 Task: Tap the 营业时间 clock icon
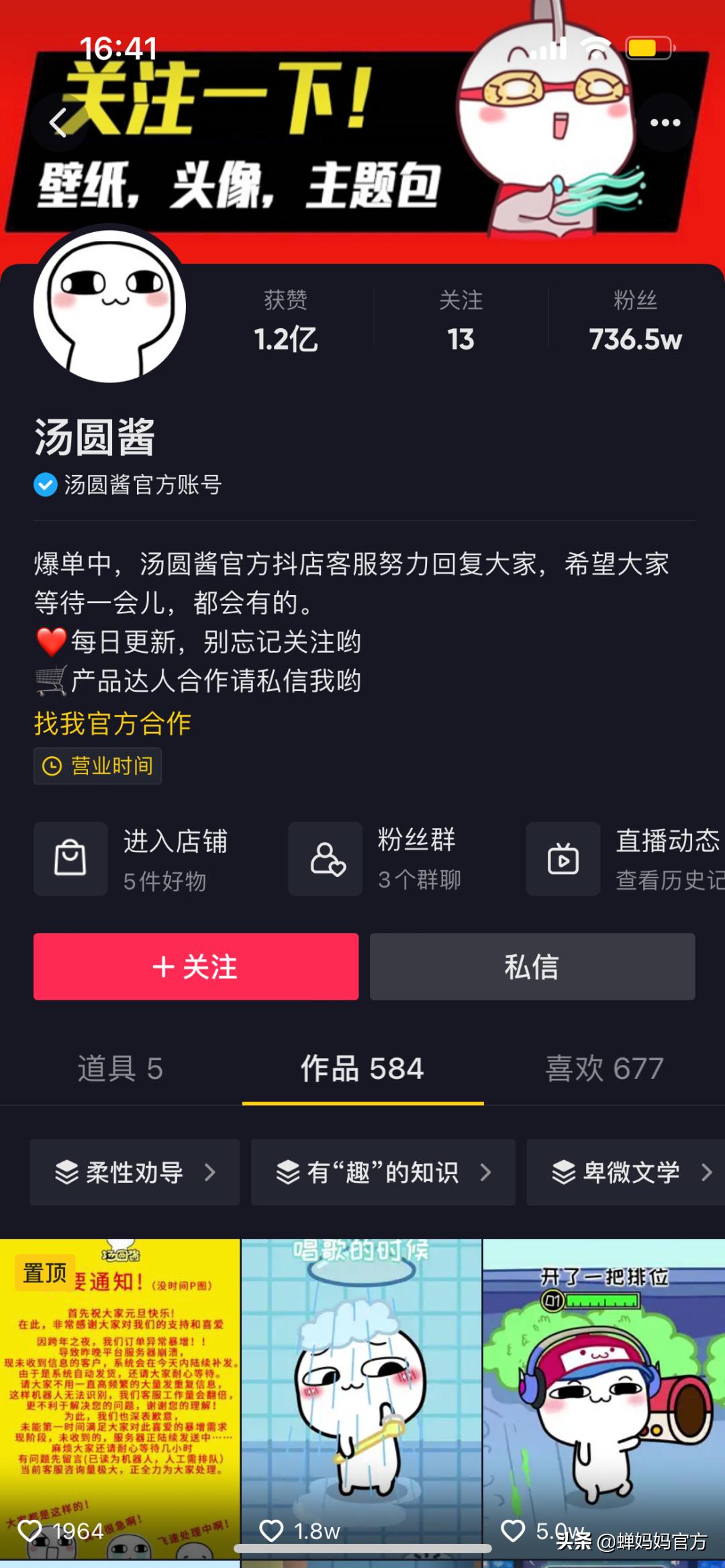[50, 766]
